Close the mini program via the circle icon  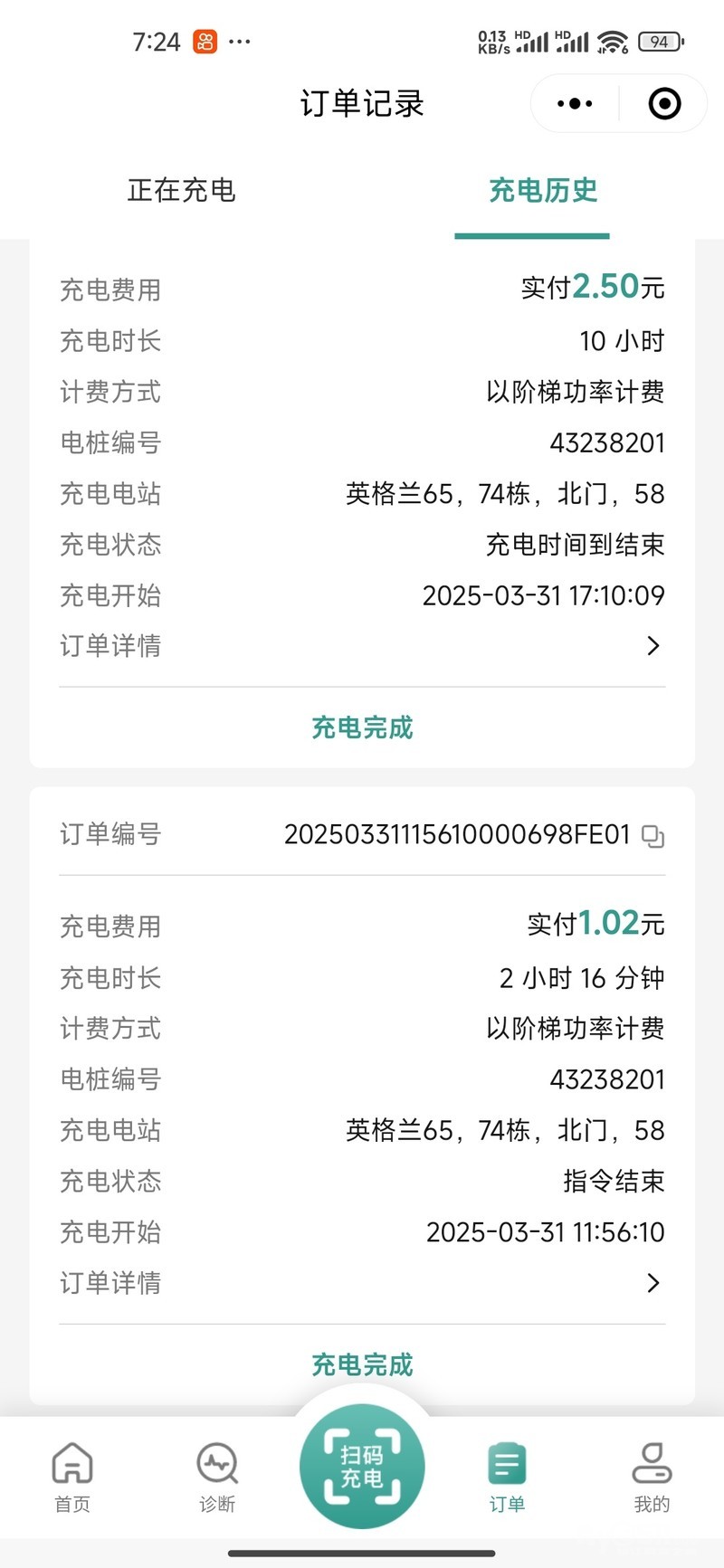(664, 104)
